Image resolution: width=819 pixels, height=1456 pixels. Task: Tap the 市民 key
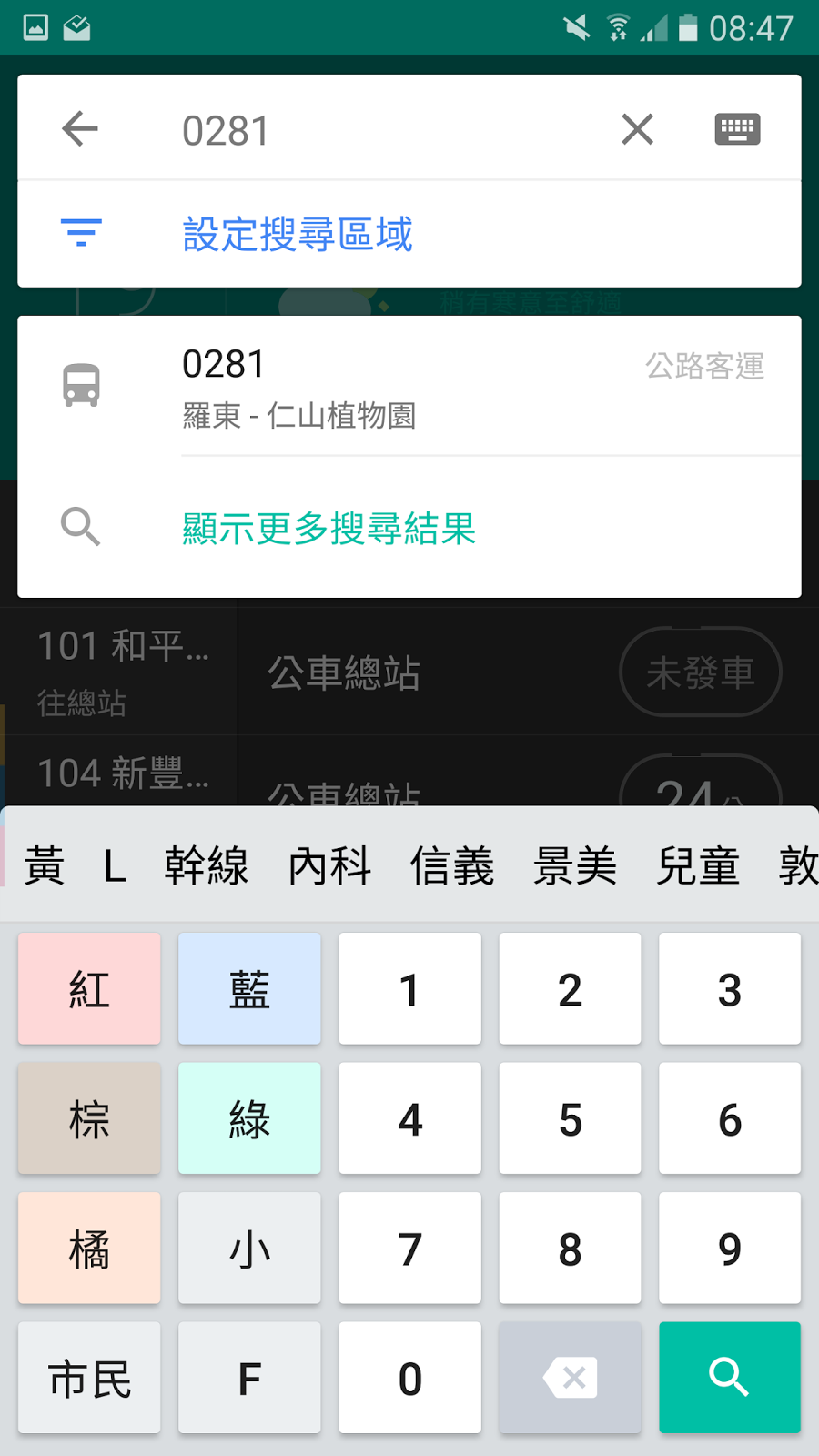pyautogui.click(x=89, y=1378)
